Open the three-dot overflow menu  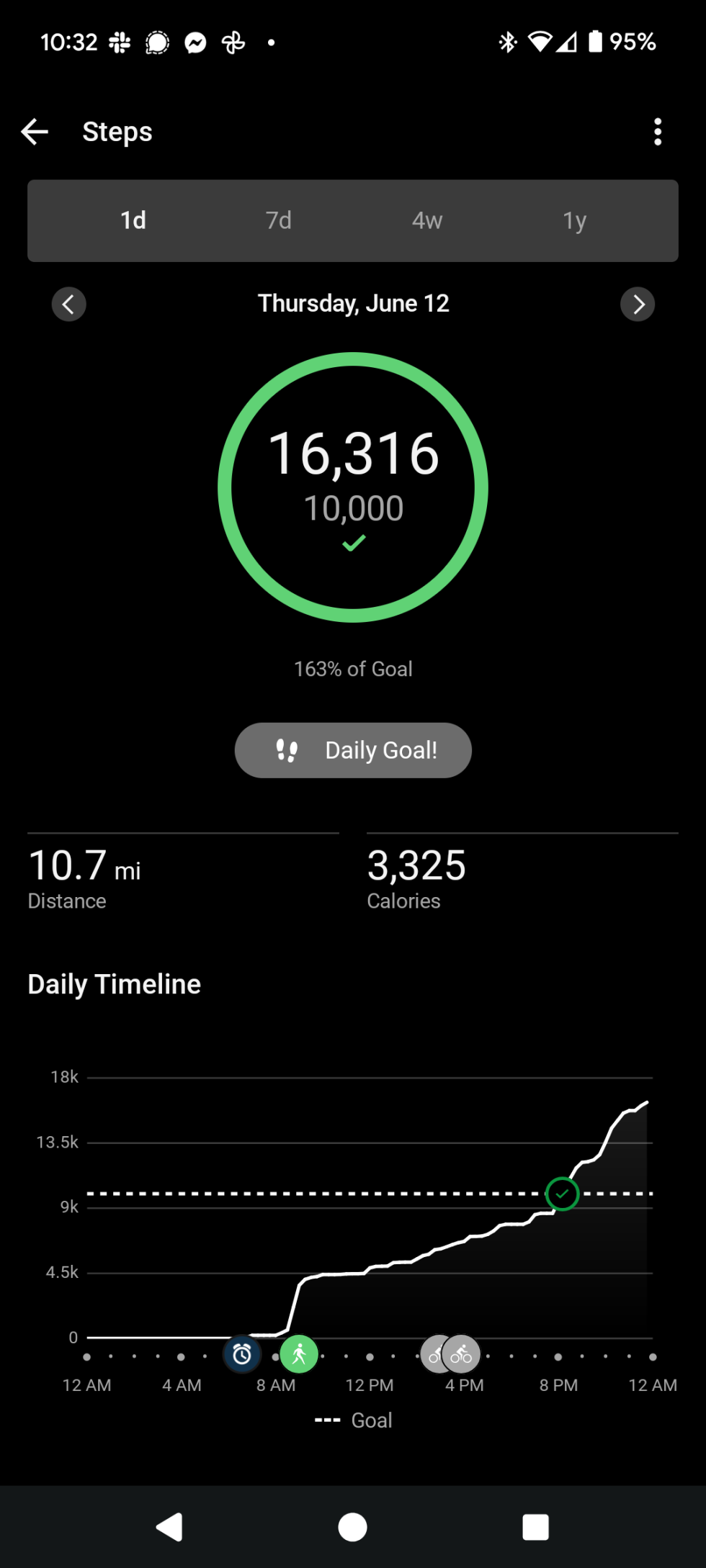(x=657, y=132)
